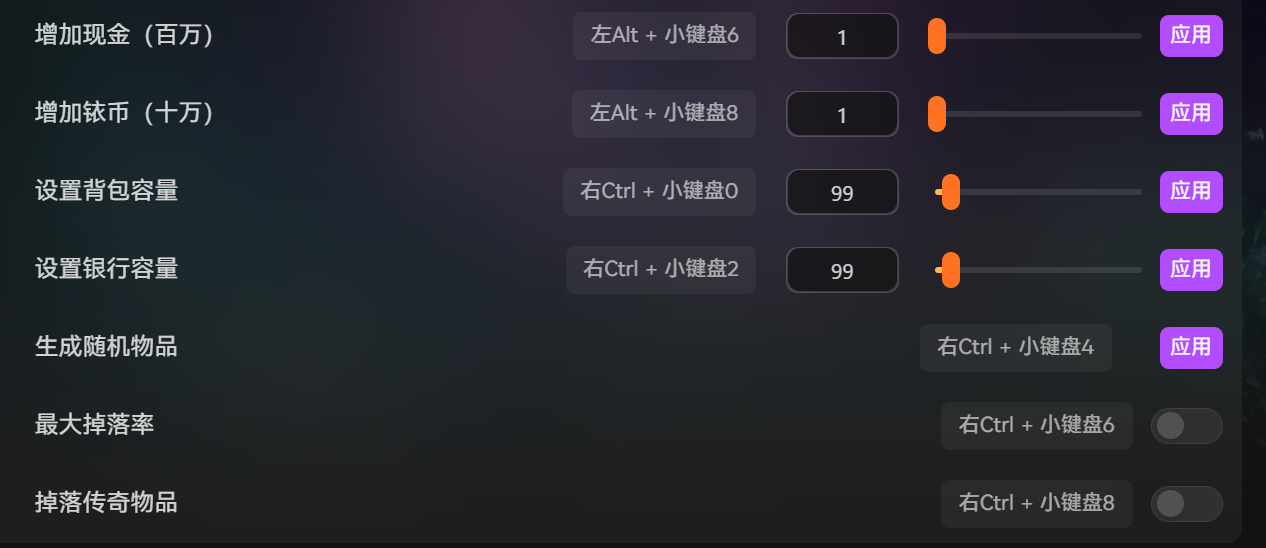Tap the 设置银行容量 slider track
This screenshot has width=1266, height=548.
(x=1040, y=270)
